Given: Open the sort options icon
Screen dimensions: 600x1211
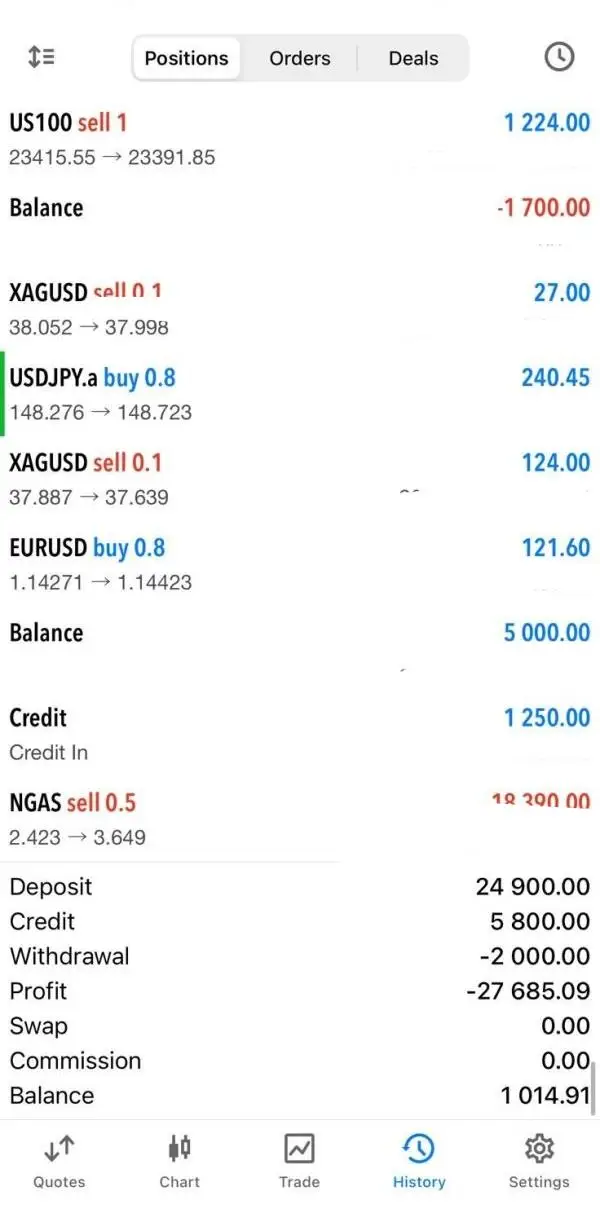Looking at the screenshot, I should (41, 57).
